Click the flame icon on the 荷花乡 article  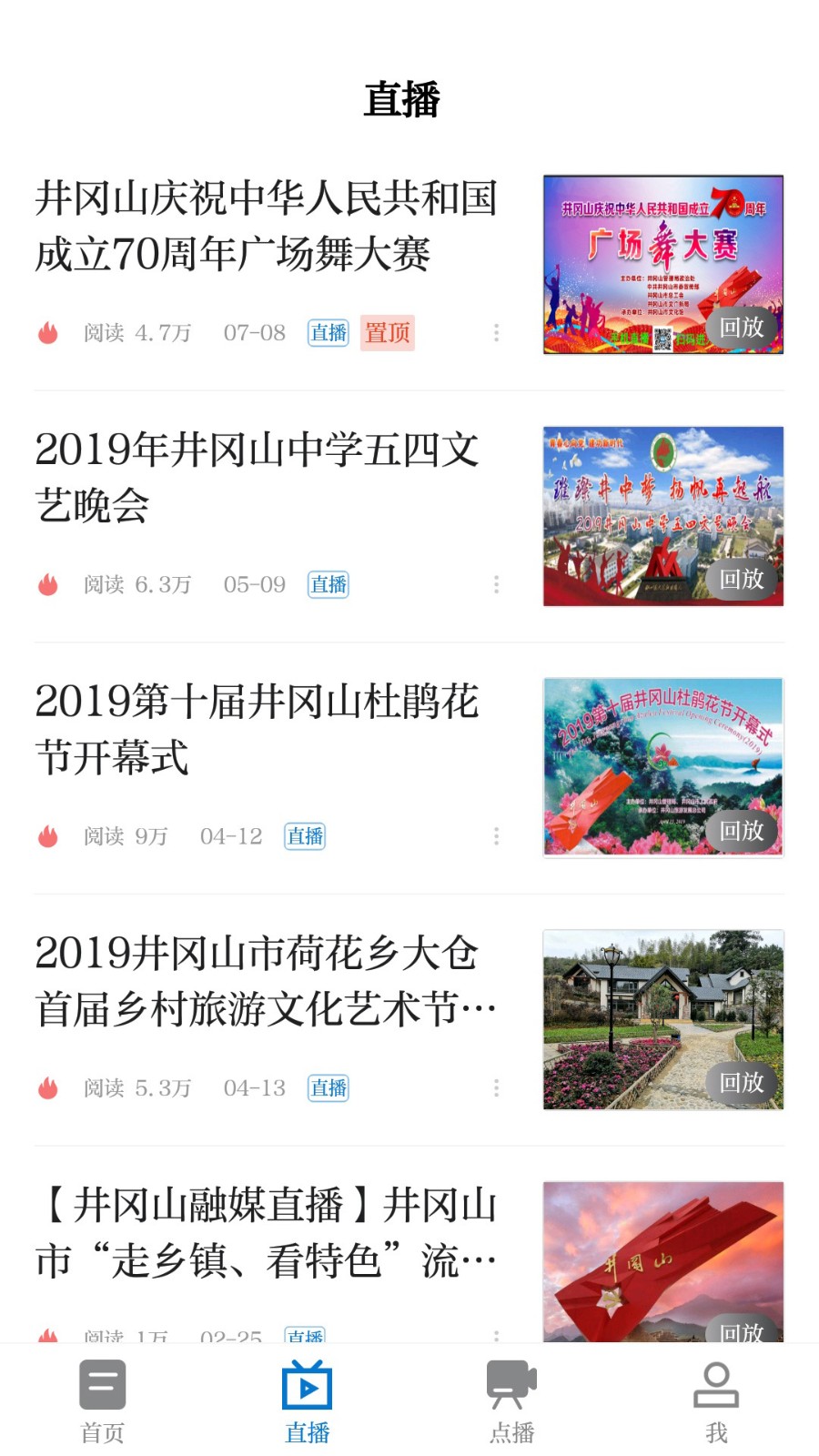[x=48, y=1087]
